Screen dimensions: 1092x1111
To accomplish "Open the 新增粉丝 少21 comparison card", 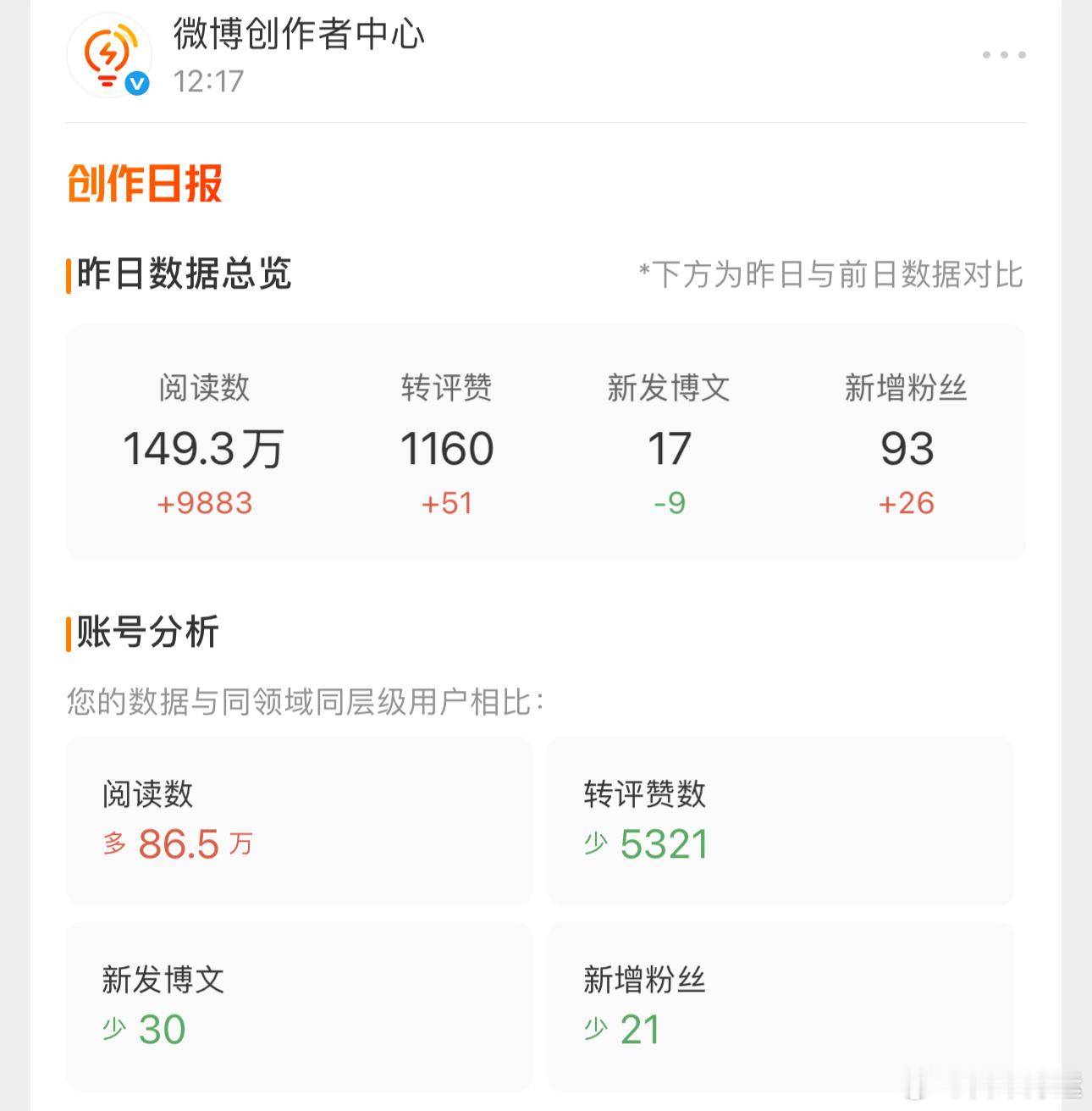I will 780,1005.
